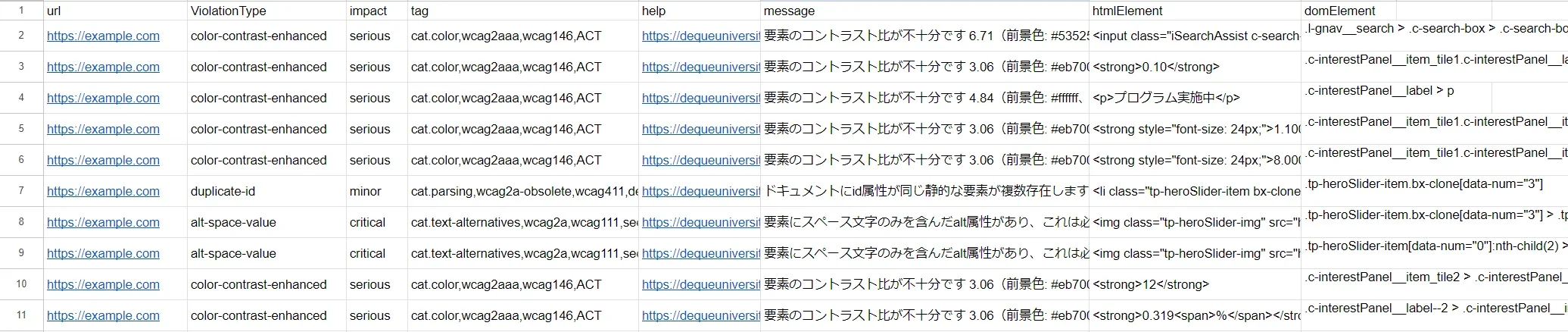Follow the example.com link in row 5
This screenshot has height=332, width=1568.
tap(103, 130)
